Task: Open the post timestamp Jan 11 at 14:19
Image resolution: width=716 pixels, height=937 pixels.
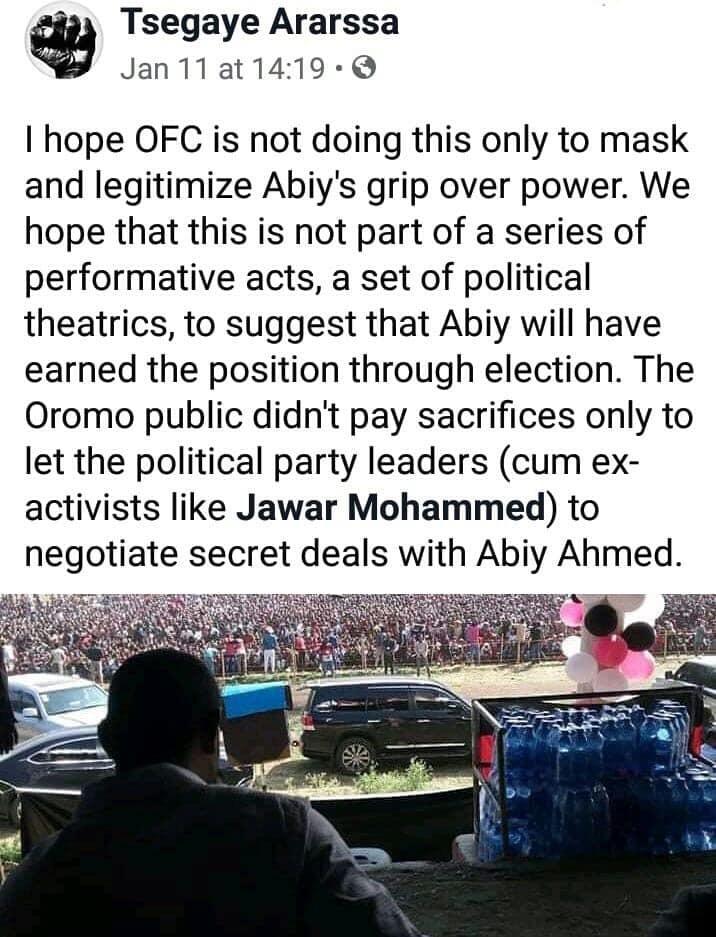Action: click(x=224, y=69)
